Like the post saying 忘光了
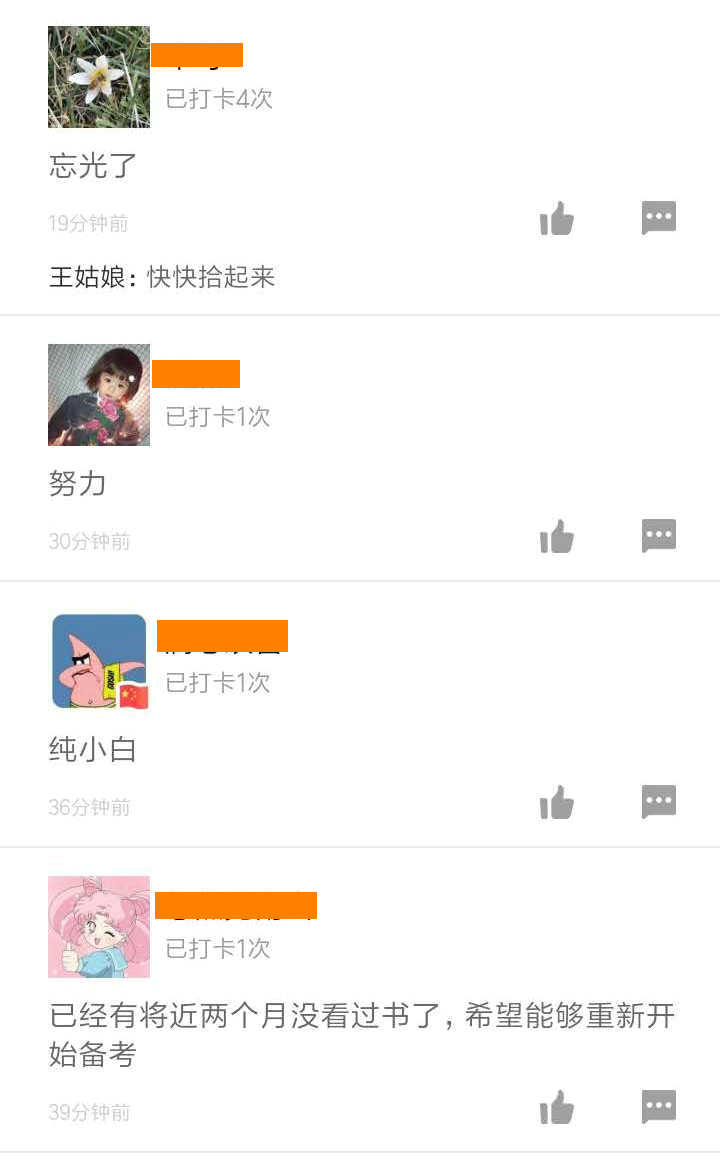This screenshot has height=1156, width=720. 557,218
